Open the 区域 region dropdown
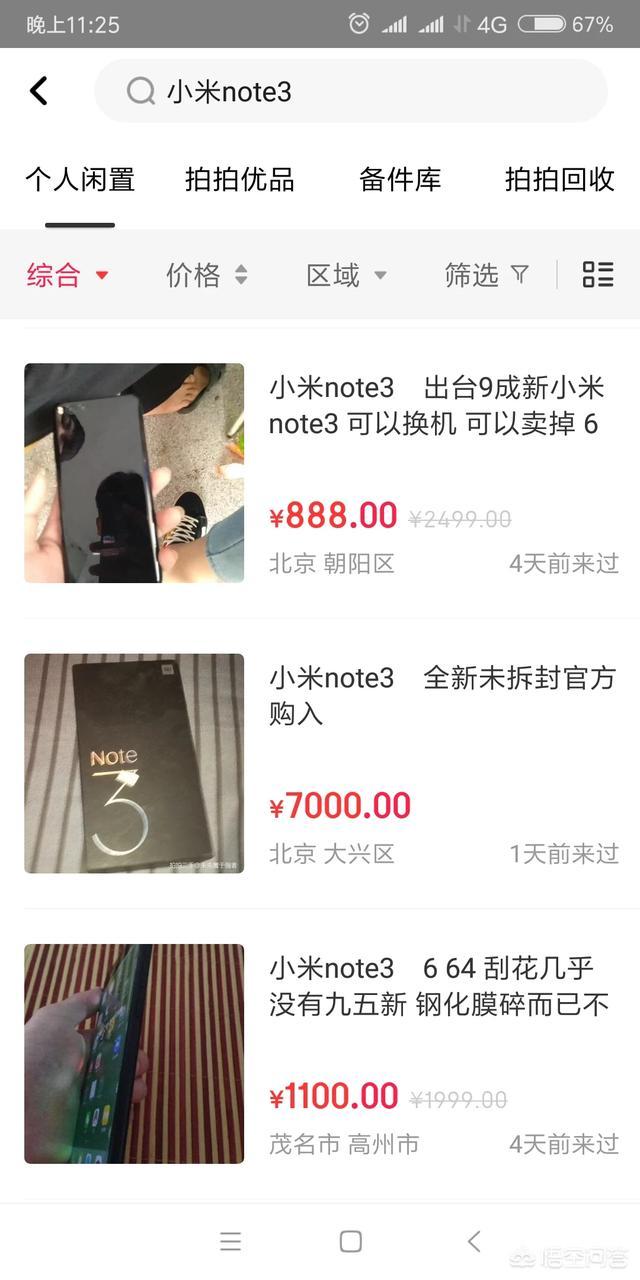Image resolution: width=640 pixels, height=1280 pixels. pos(346,275)
